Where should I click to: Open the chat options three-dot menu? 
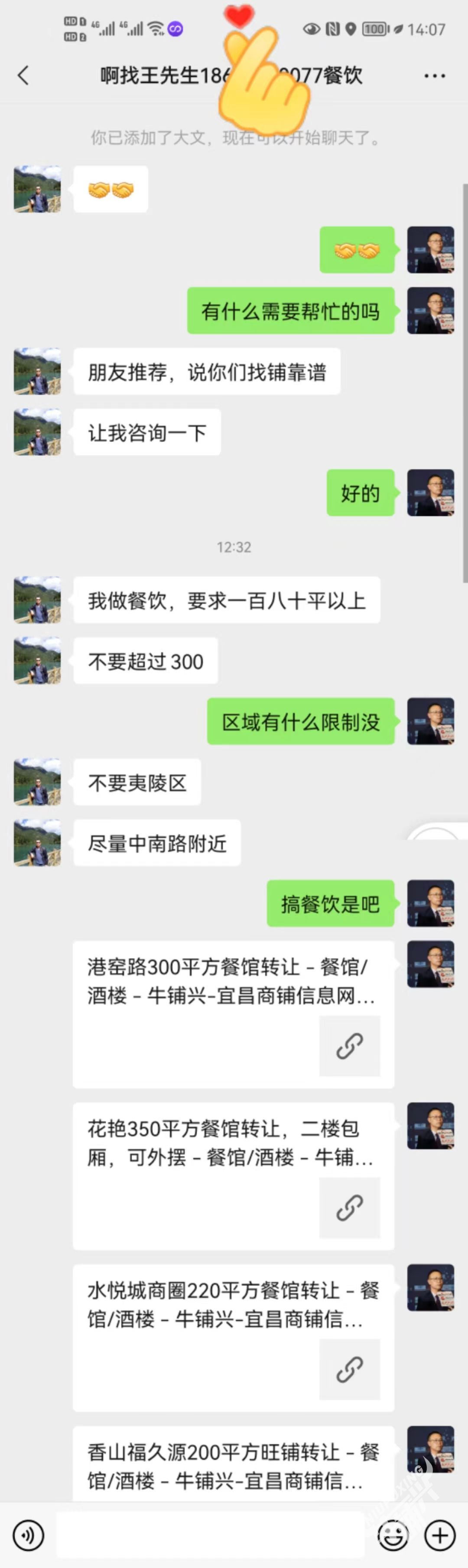point(434,75)
